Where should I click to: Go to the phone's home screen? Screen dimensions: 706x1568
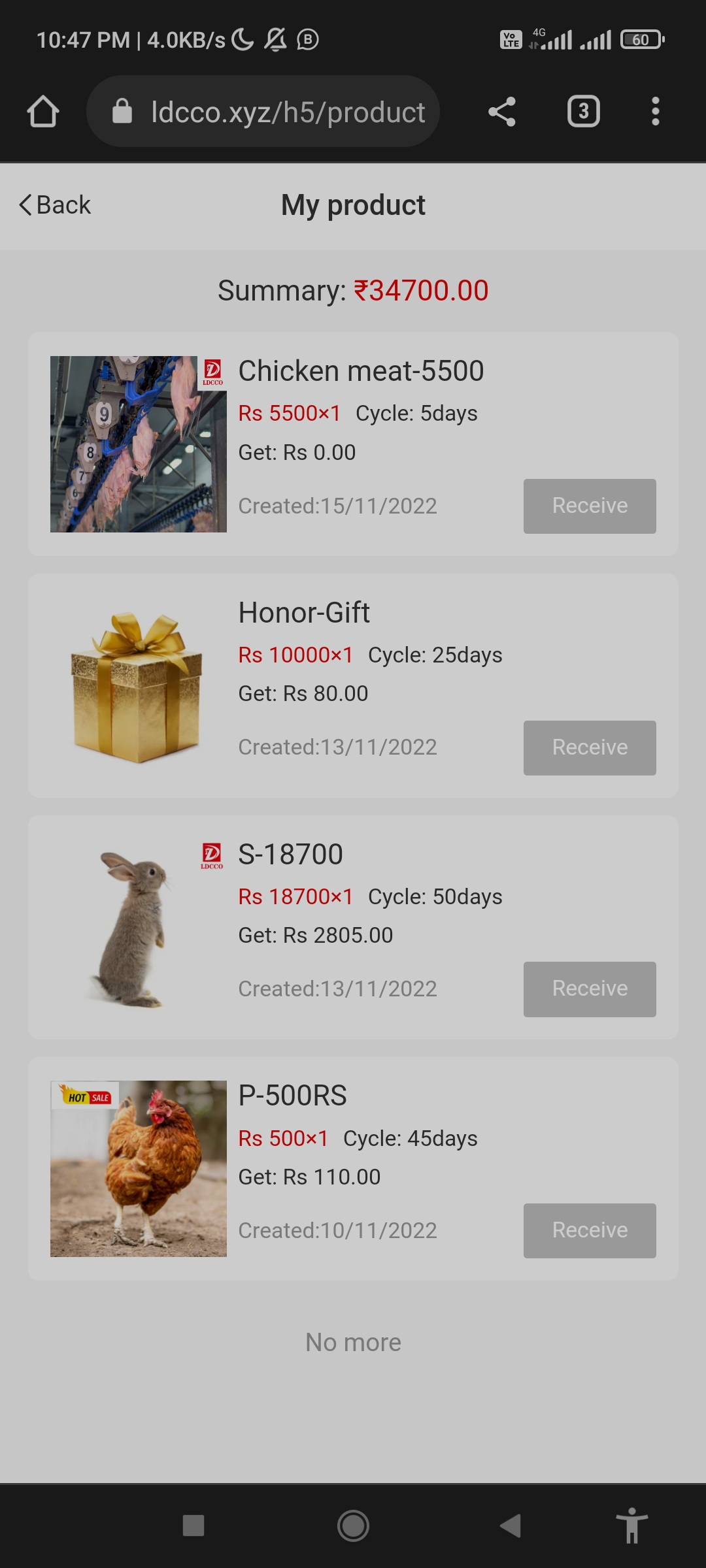pos(353,1526)
